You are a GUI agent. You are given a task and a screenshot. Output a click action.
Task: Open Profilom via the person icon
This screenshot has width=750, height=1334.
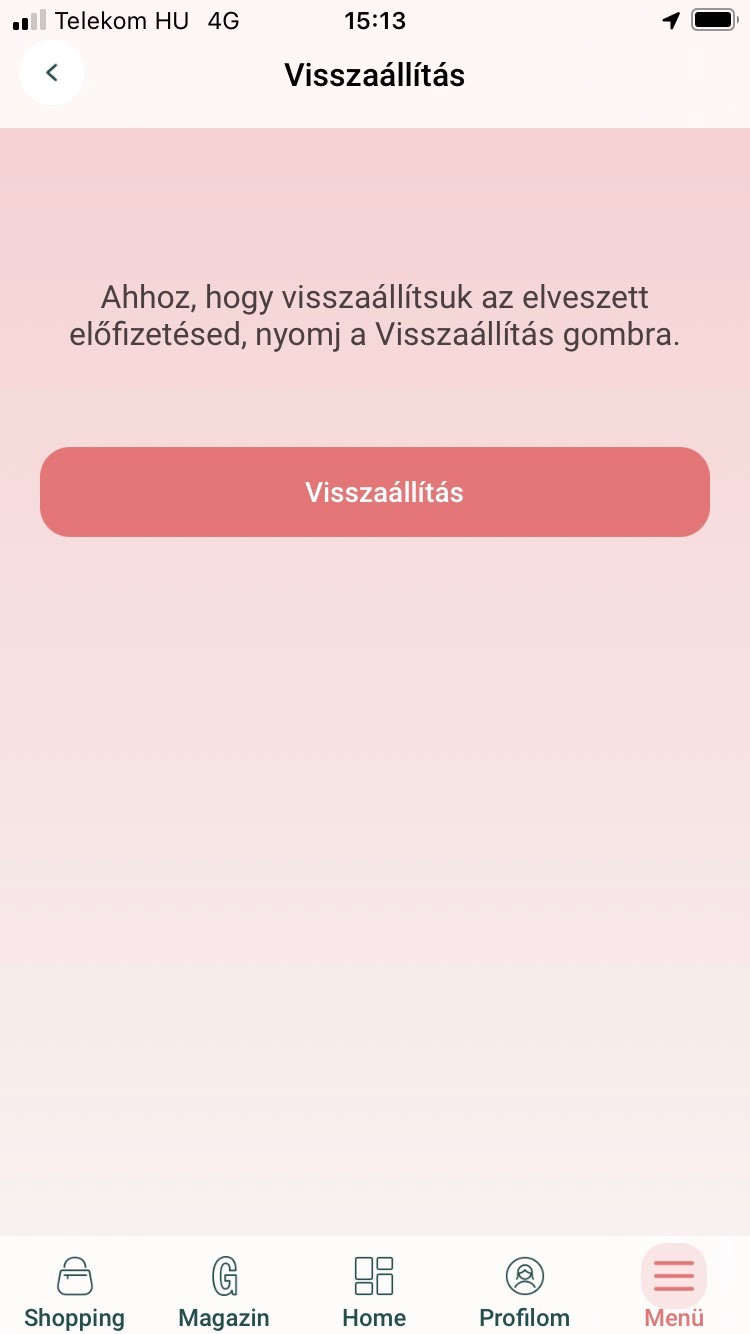pos(524,1275)
